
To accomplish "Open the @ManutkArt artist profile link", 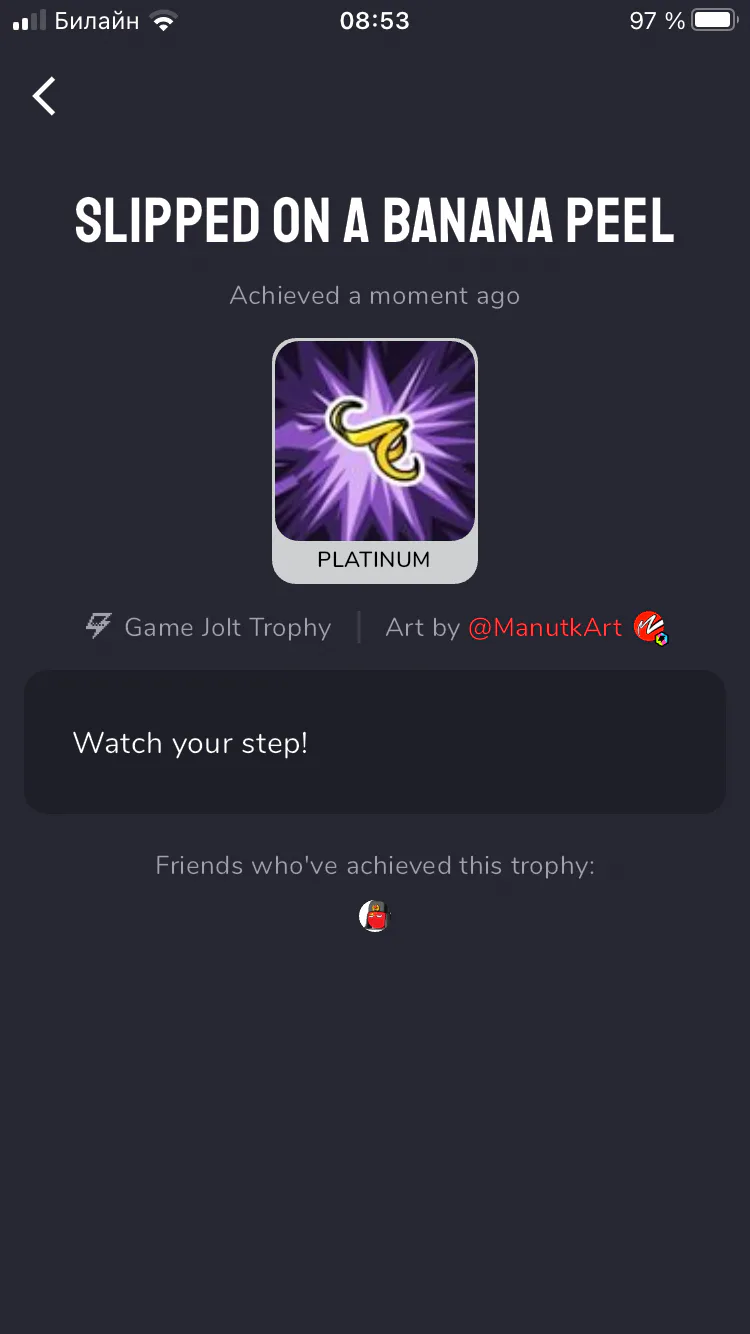I will 545,628.
